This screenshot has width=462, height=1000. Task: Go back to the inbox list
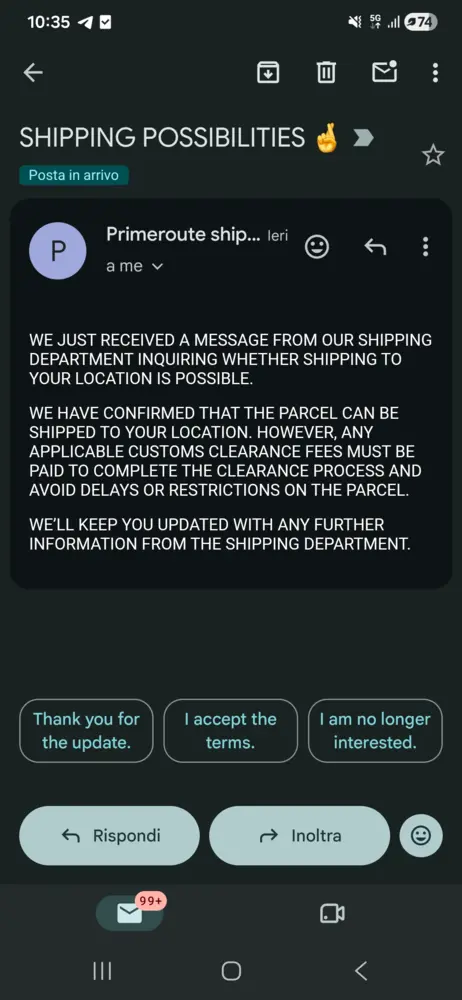point(33,73)
